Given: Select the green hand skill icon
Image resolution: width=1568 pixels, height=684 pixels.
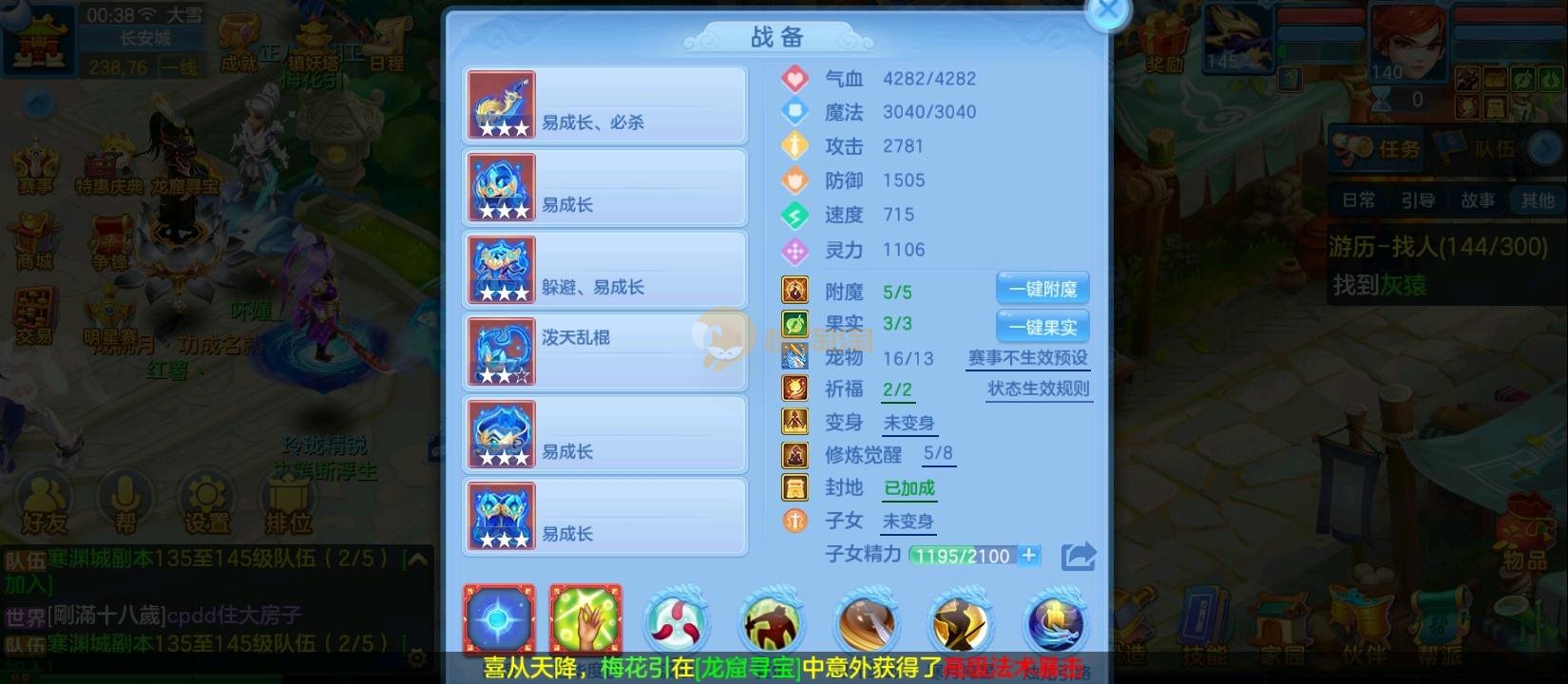Looking at the screenshot, I should coord(585,619).
